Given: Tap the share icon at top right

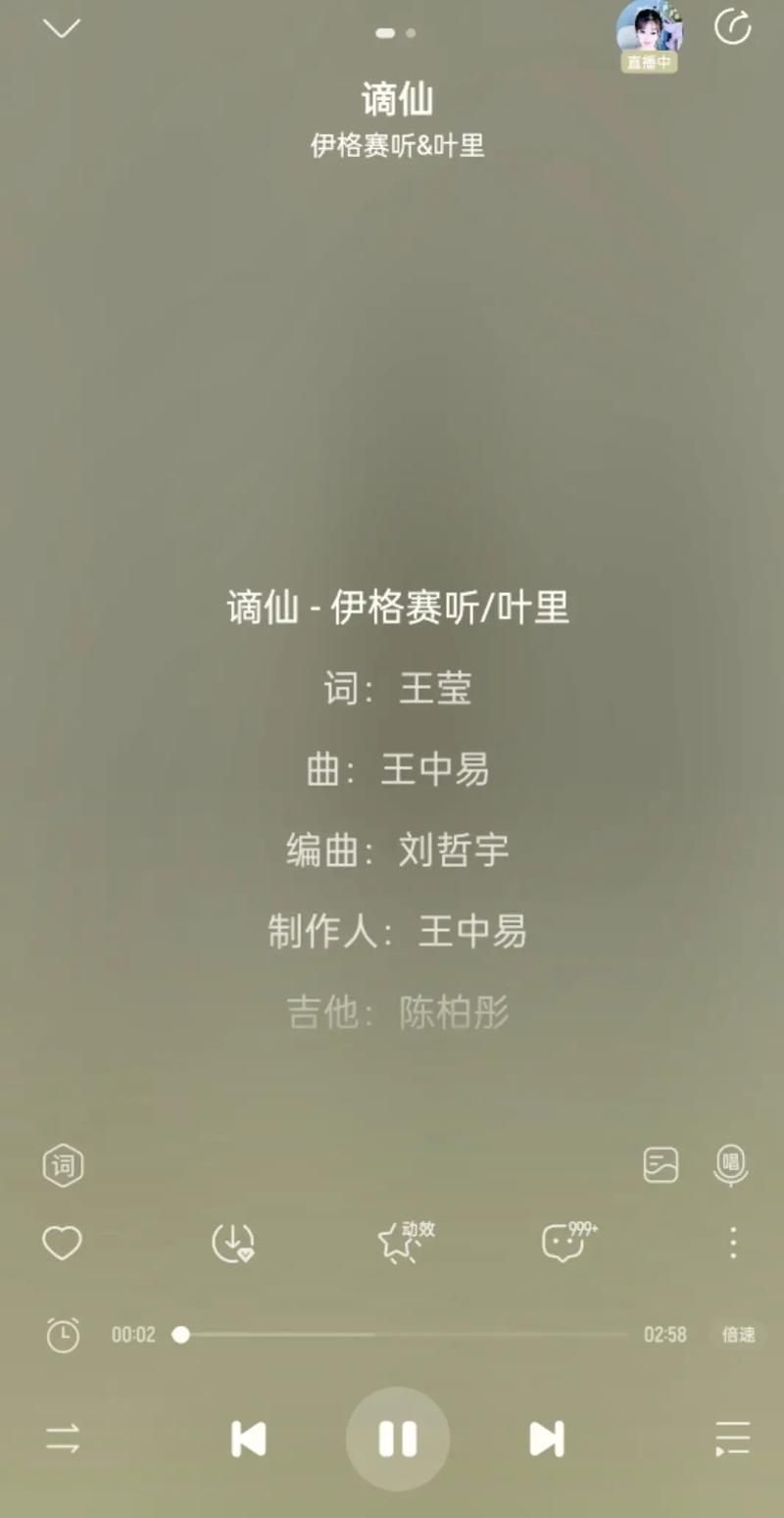Looking at the screenshot, I should [732, 27].
